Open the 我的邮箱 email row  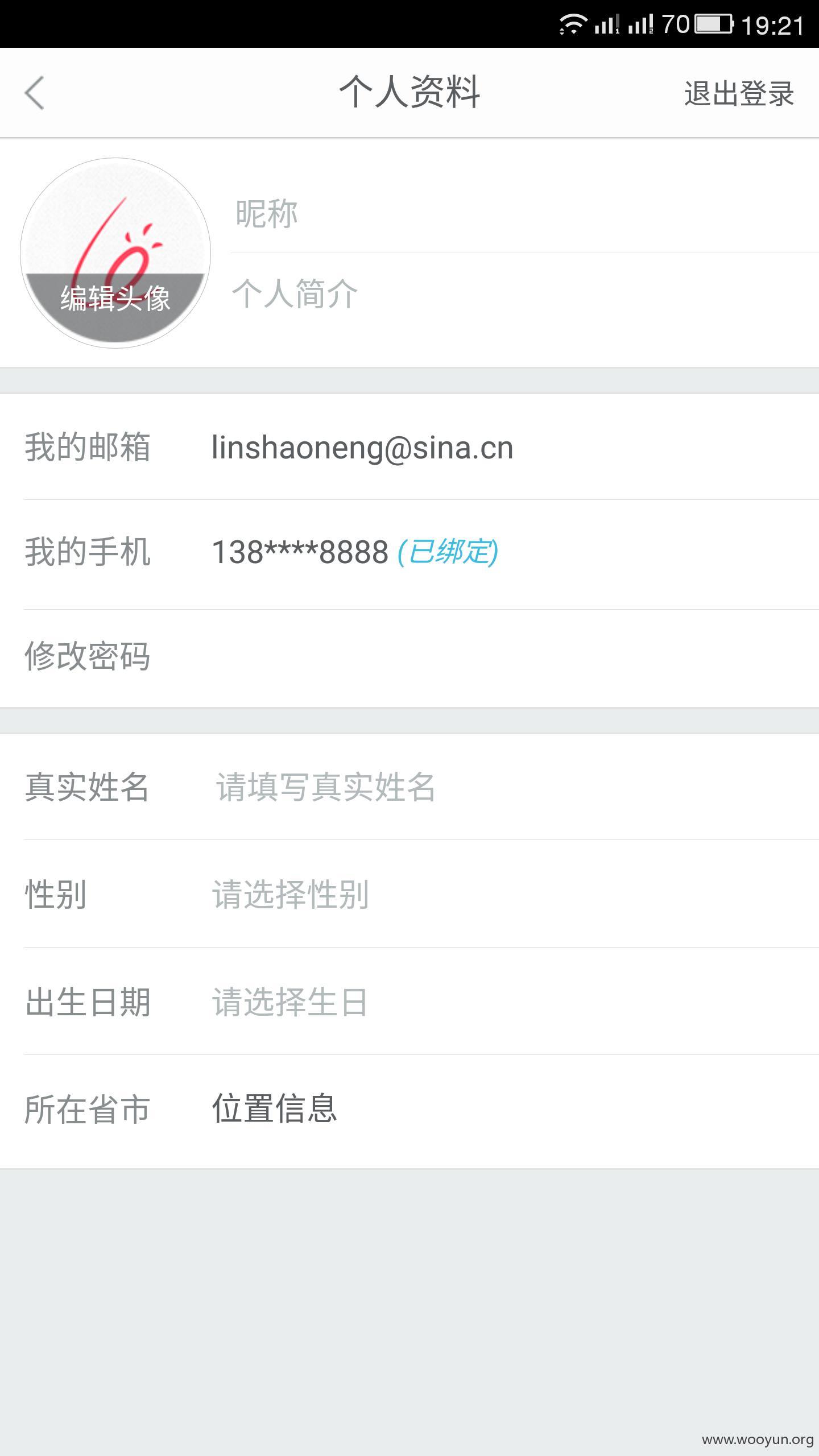pyautogui.click(x=409, y=447)
